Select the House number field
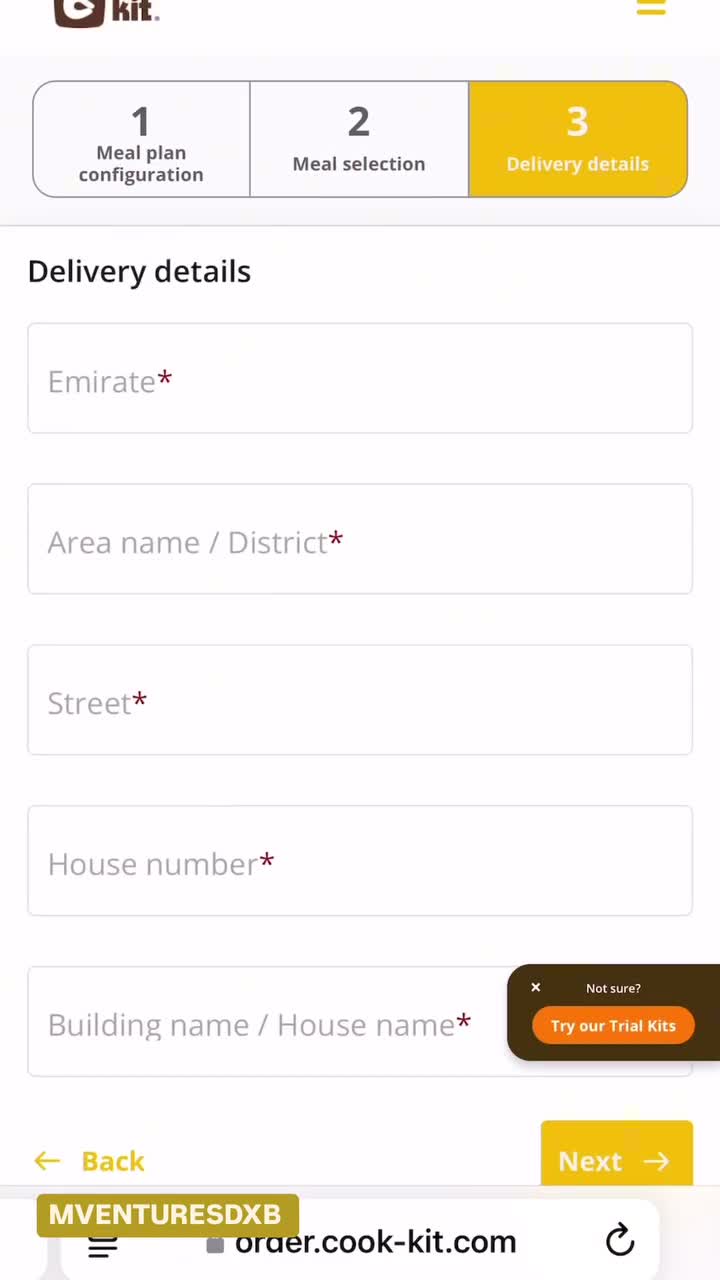 [360, 861]
